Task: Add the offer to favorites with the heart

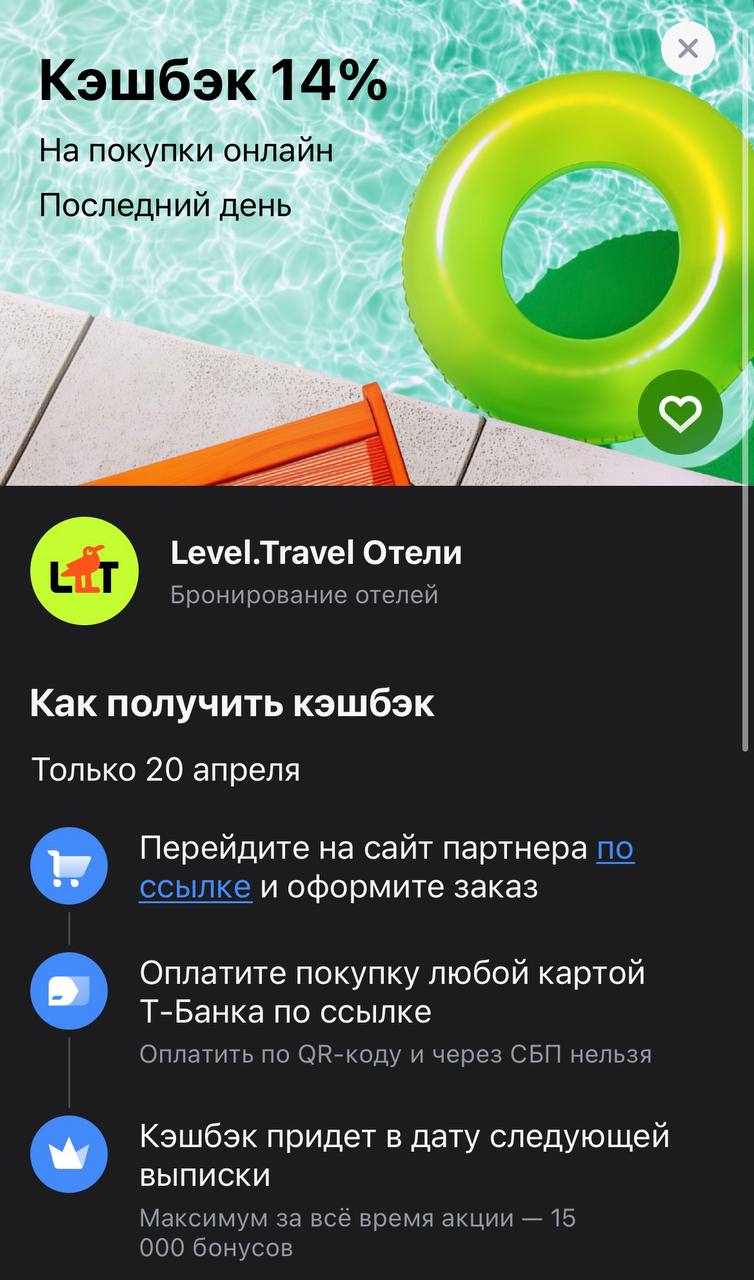Action: click(680, 413)
